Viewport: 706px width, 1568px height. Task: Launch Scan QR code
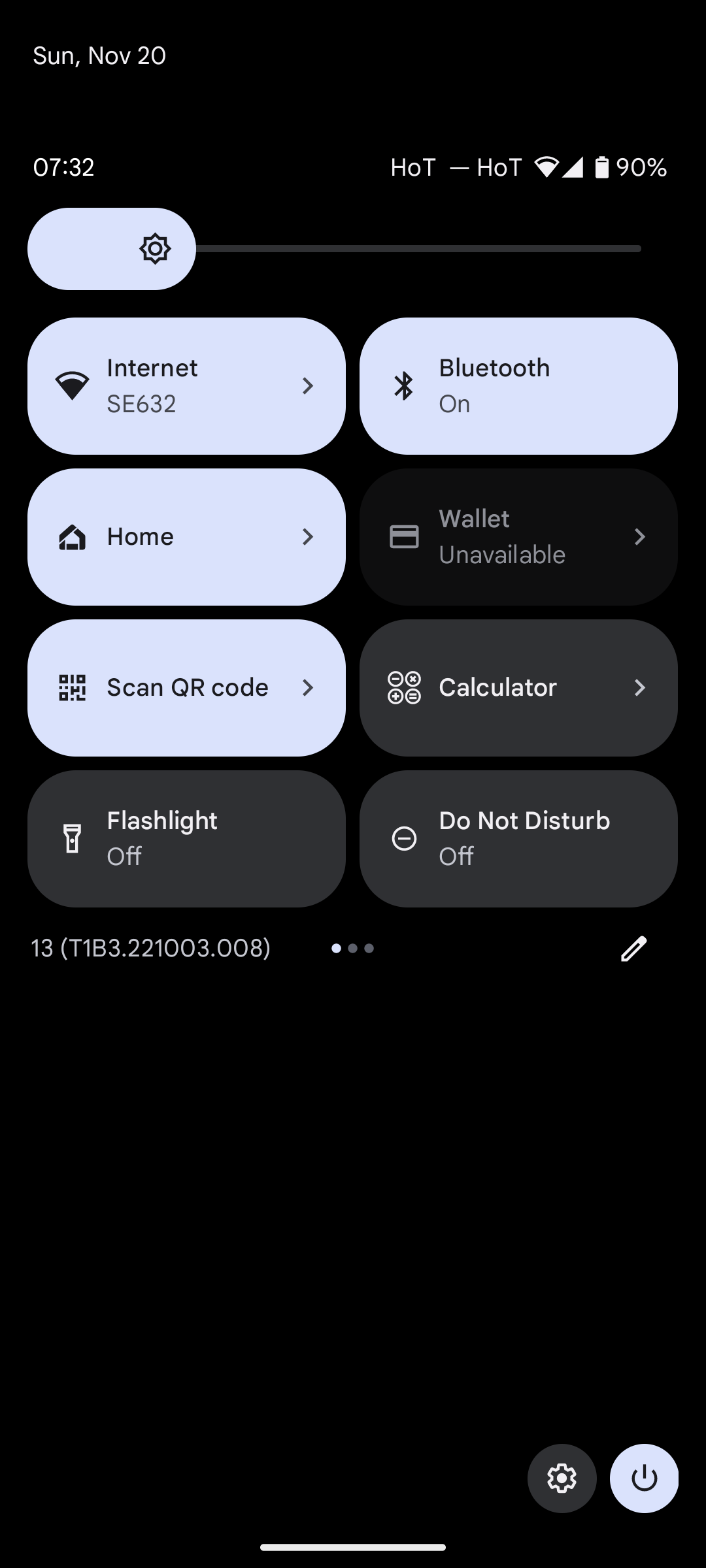point(186,688)
